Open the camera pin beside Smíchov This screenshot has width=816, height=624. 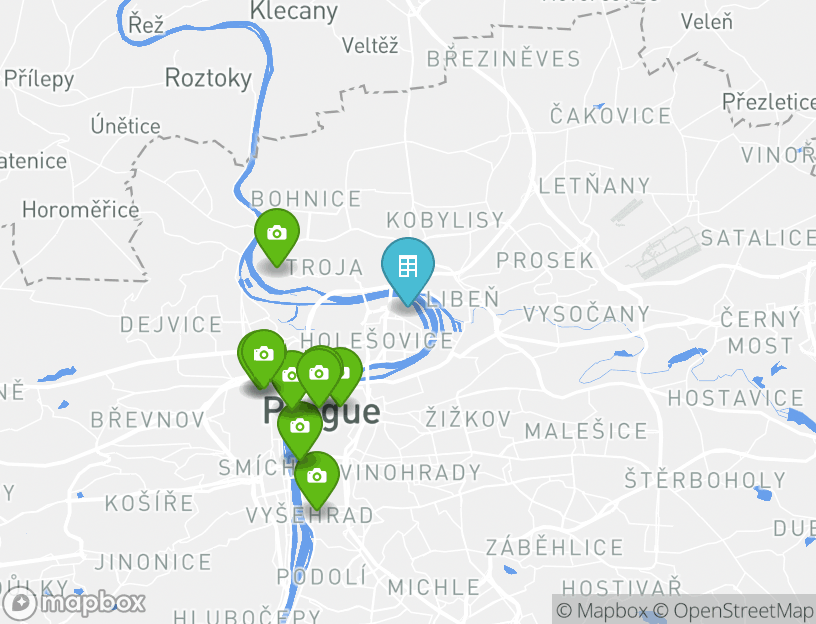point(299,427)
